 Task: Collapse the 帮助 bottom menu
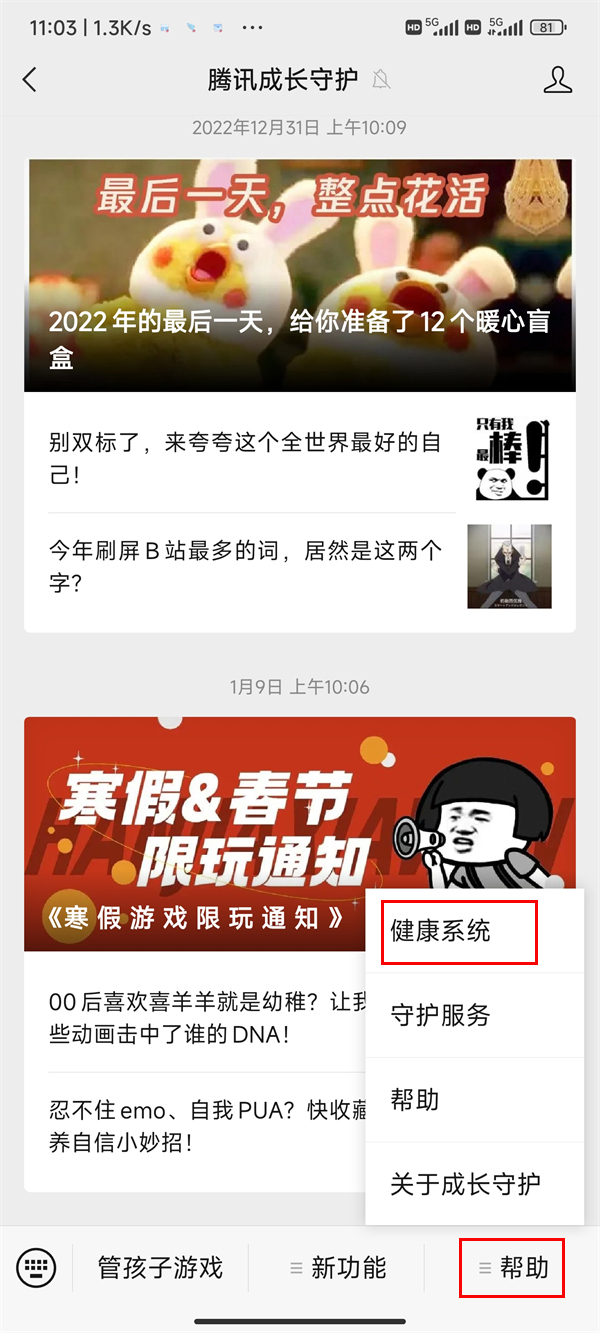tap(513, 1268)
